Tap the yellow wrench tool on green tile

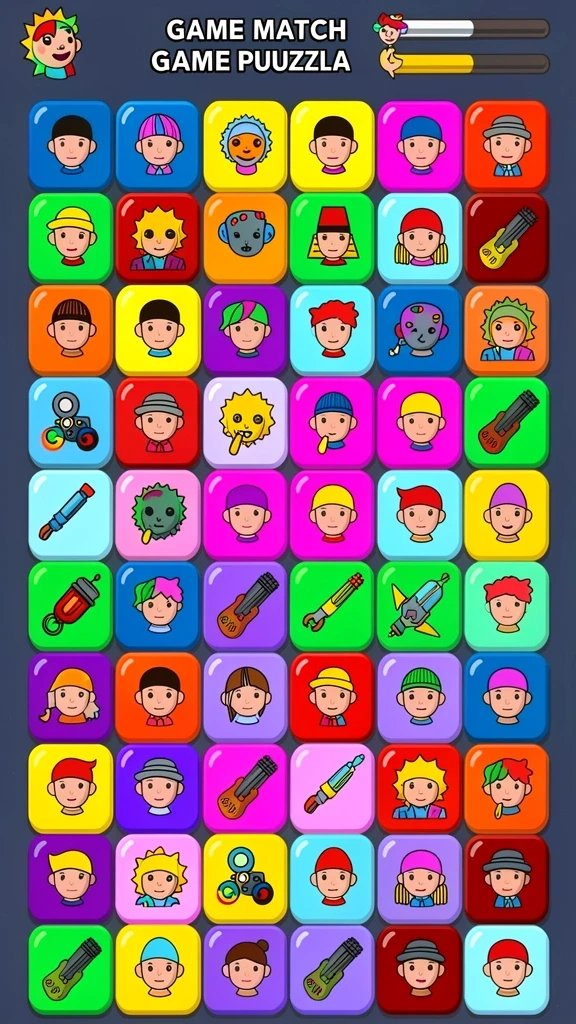(x=332, y=607)
